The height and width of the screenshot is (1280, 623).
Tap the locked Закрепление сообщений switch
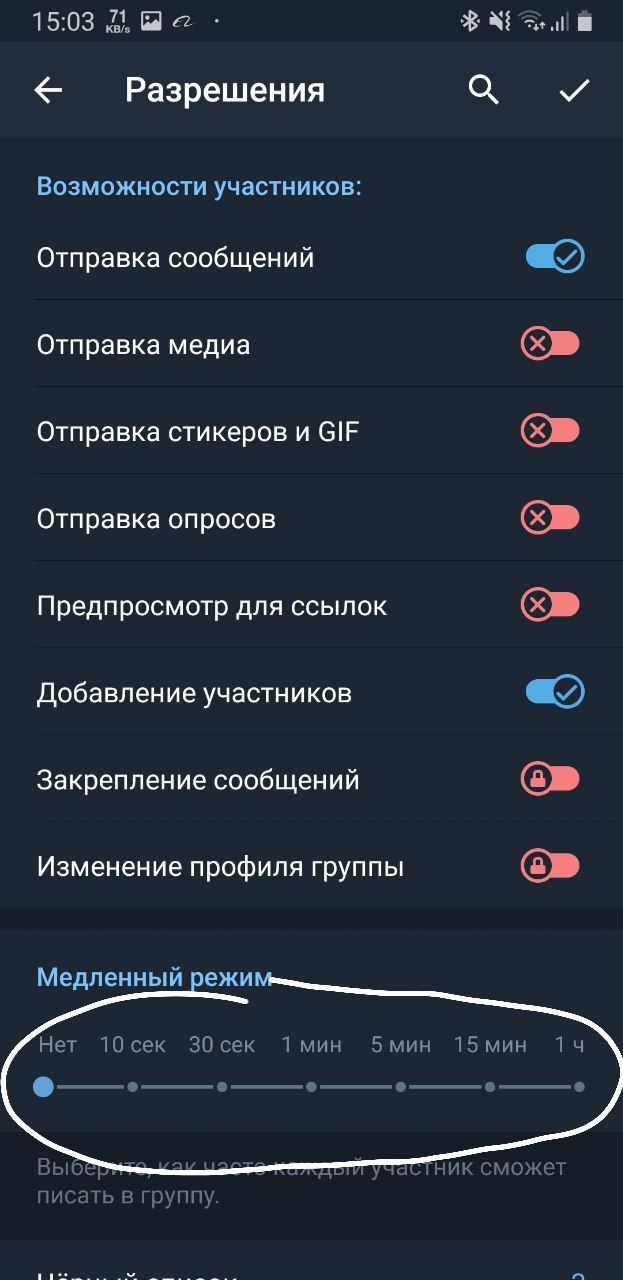click(x=550, y=779)
